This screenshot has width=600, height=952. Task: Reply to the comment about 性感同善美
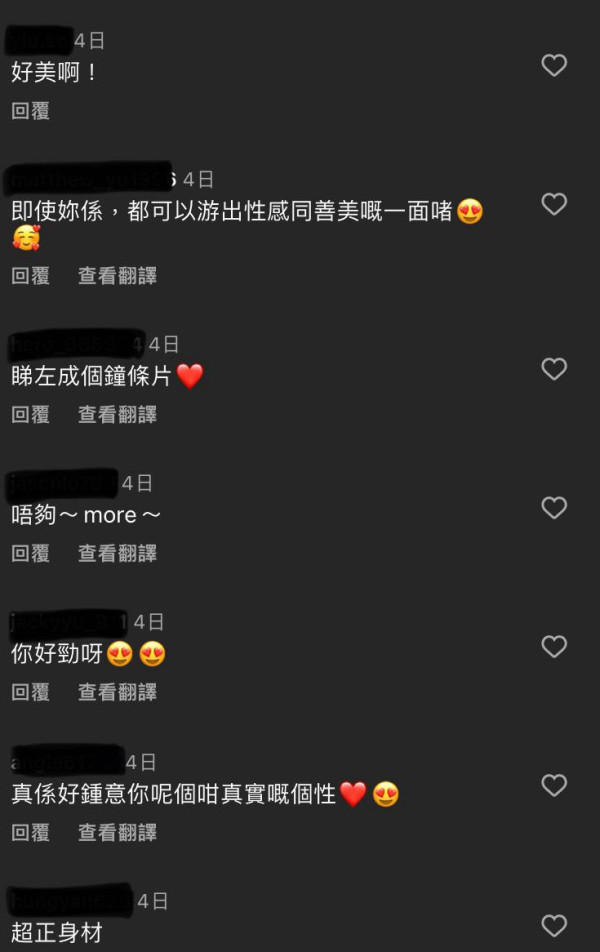click(x=30, y=275)
